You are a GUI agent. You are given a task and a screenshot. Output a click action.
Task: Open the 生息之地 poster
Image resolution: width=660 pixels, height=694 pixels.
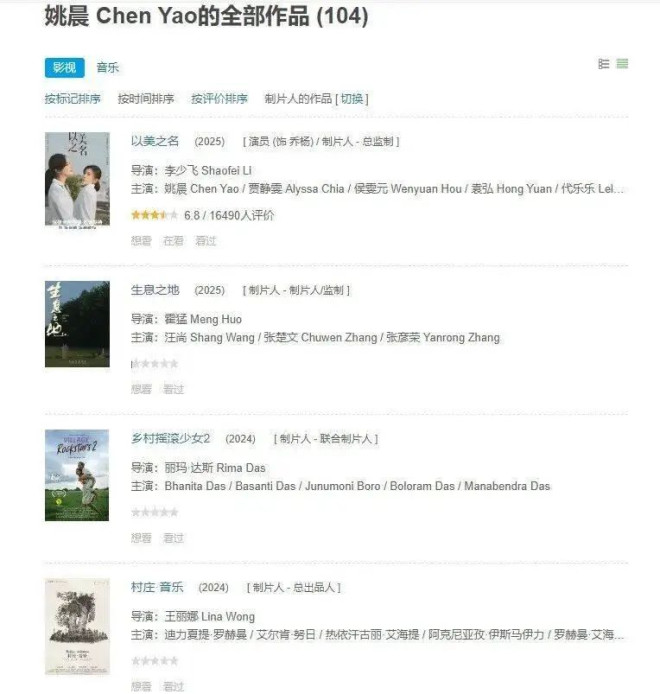pyautogui.click(x=77, y=324)
